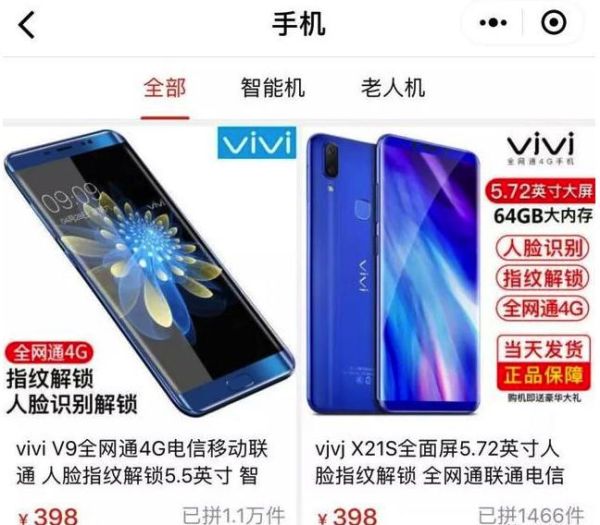
Task: Switch to the 智能机 tab
Action: [x=271, y=87]
